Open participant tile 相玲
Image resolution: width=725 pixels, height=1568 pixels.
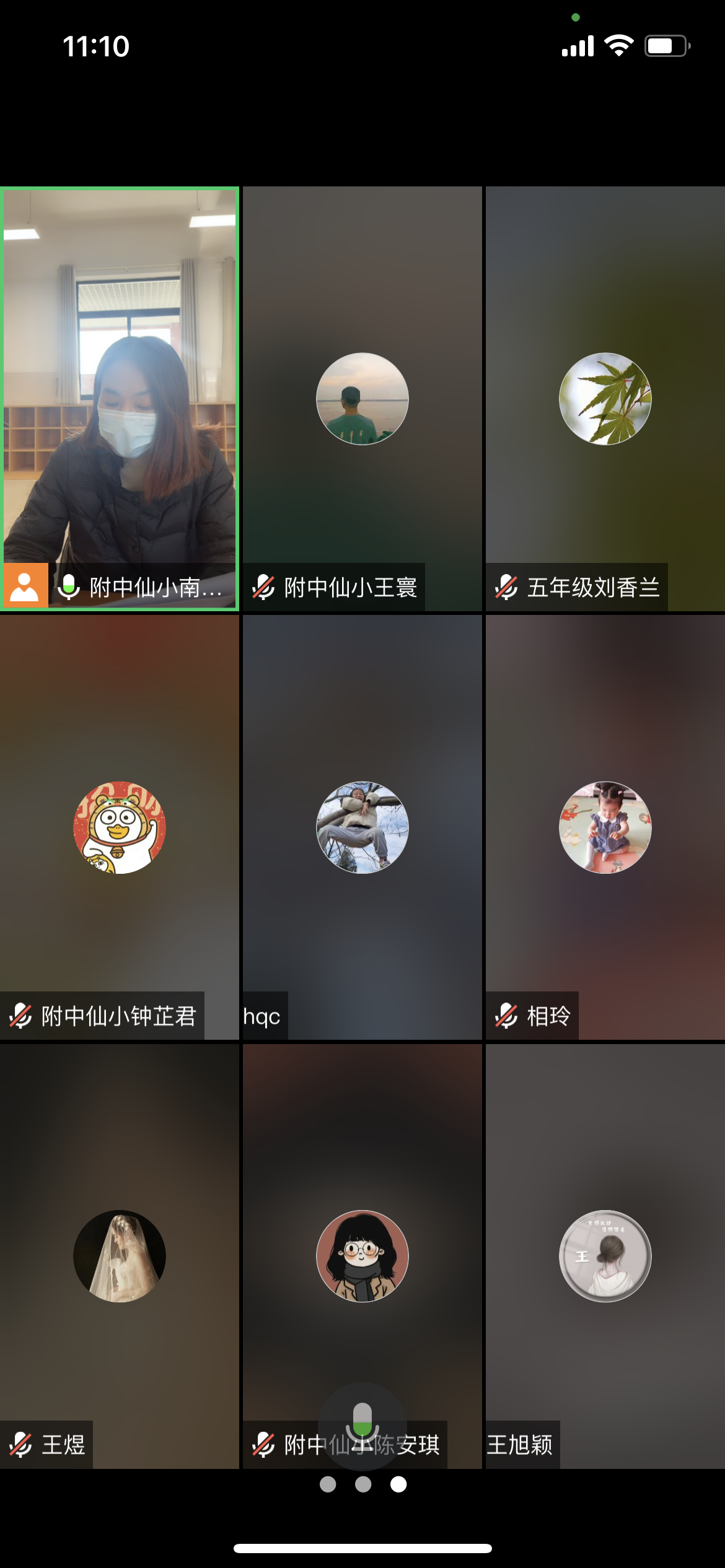coord(605,827)
